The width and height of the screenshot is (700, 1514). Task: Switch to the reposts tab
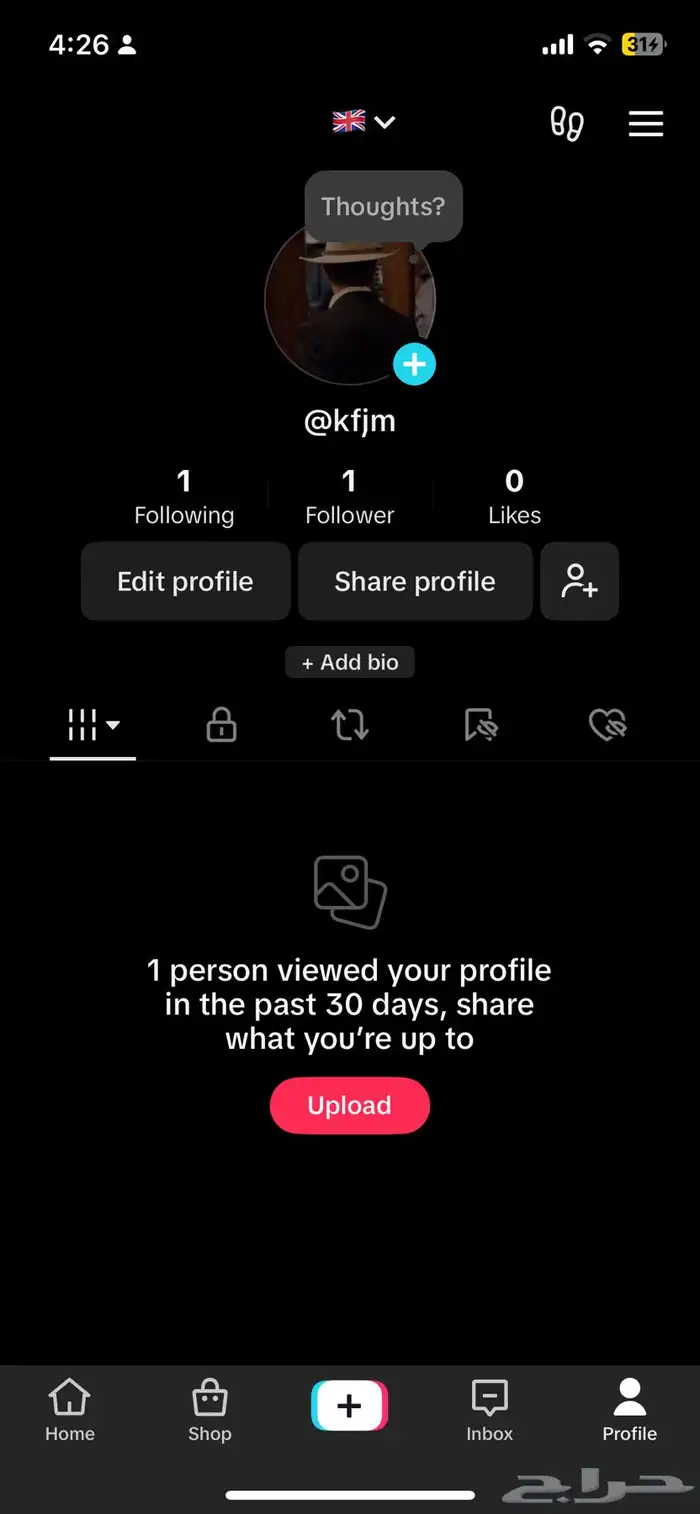tap(350, 725)
